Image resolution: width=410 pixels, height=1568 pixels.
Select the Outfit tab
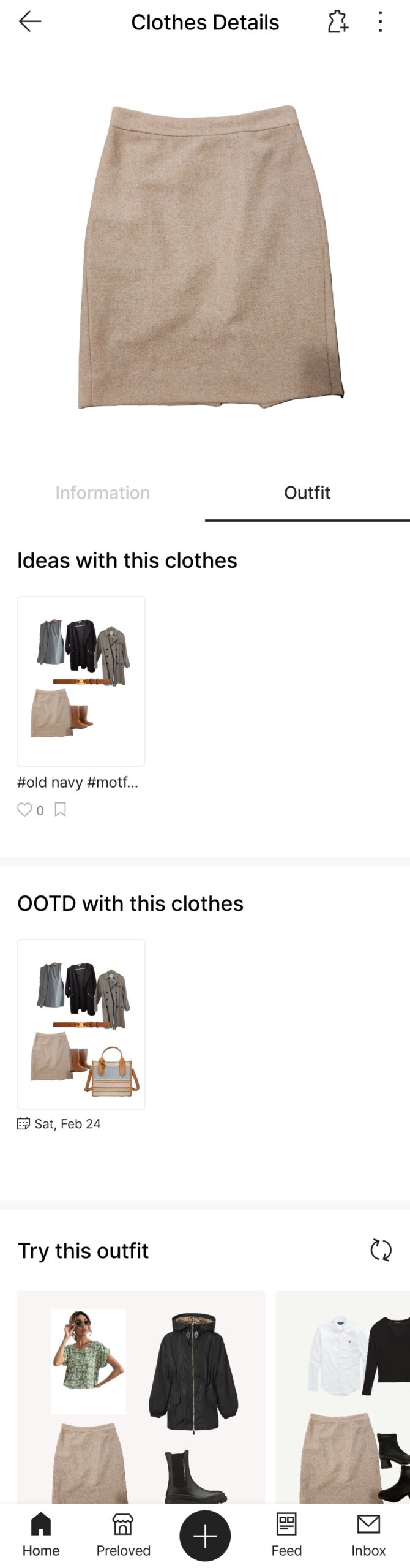click(307, 492)
